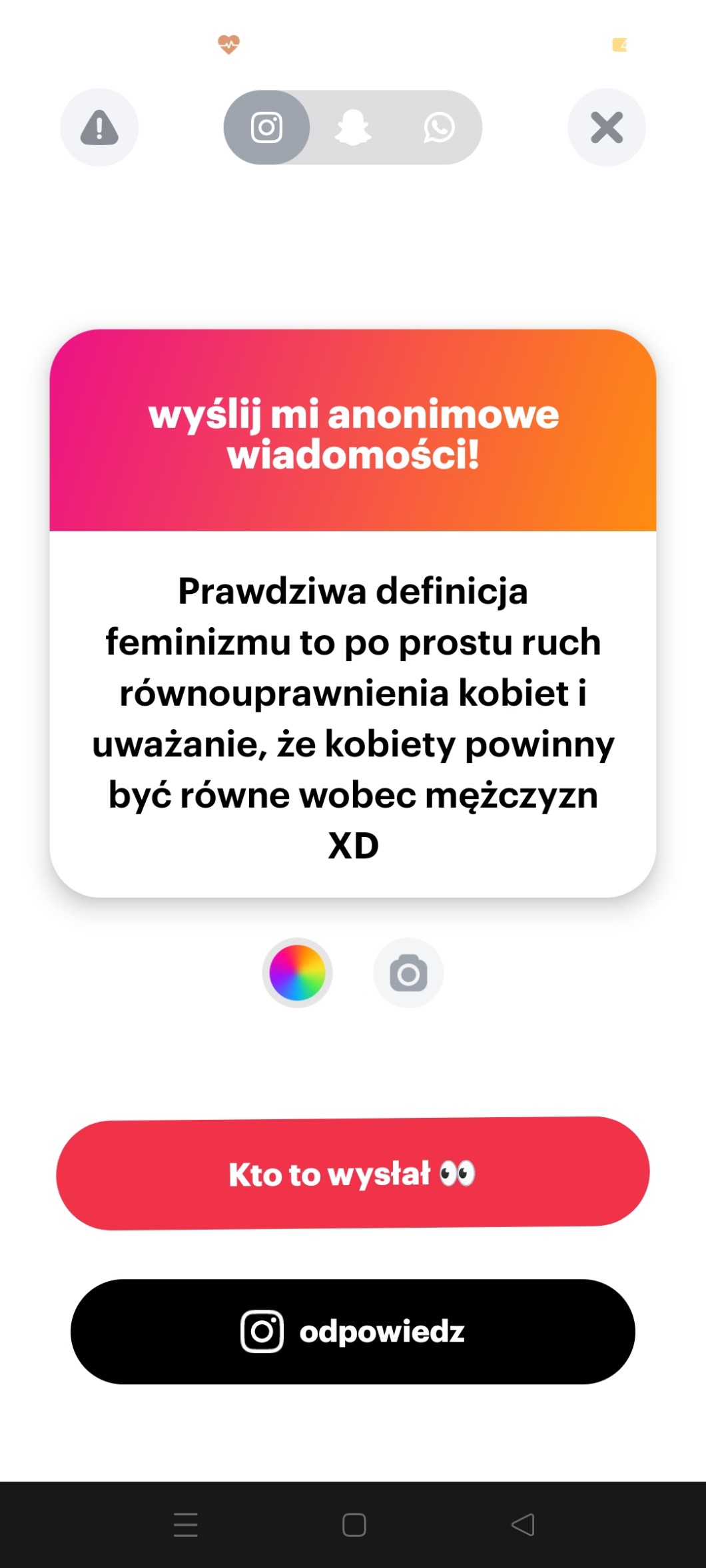Switch to the WhatsApp sharing option

pos(439,127)
